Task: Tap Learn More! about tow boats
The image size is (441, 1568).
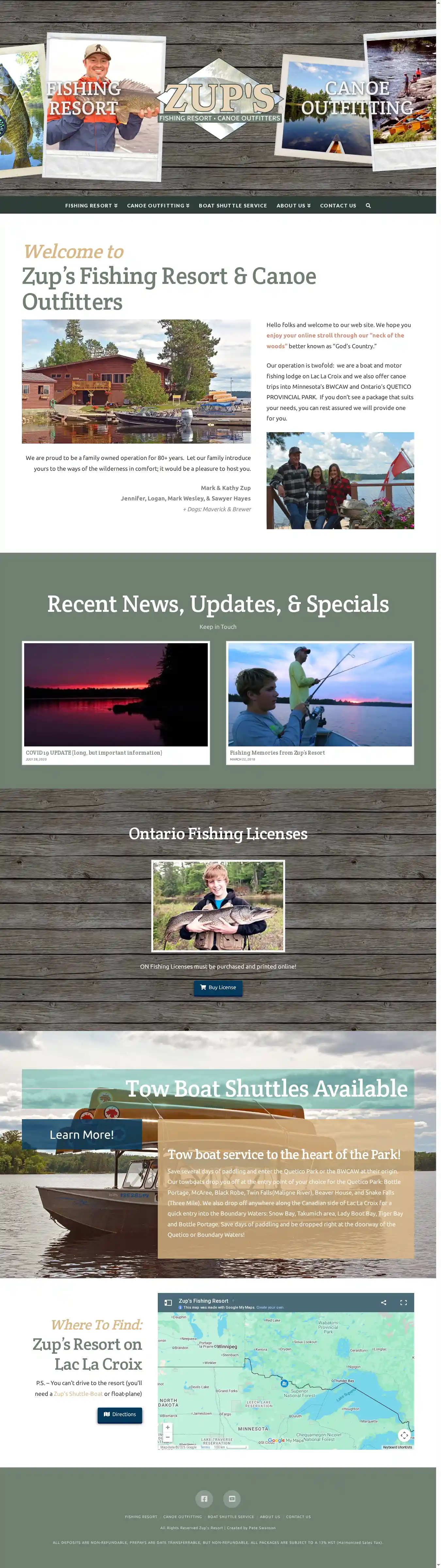Action: click(x=82, y=1135)
